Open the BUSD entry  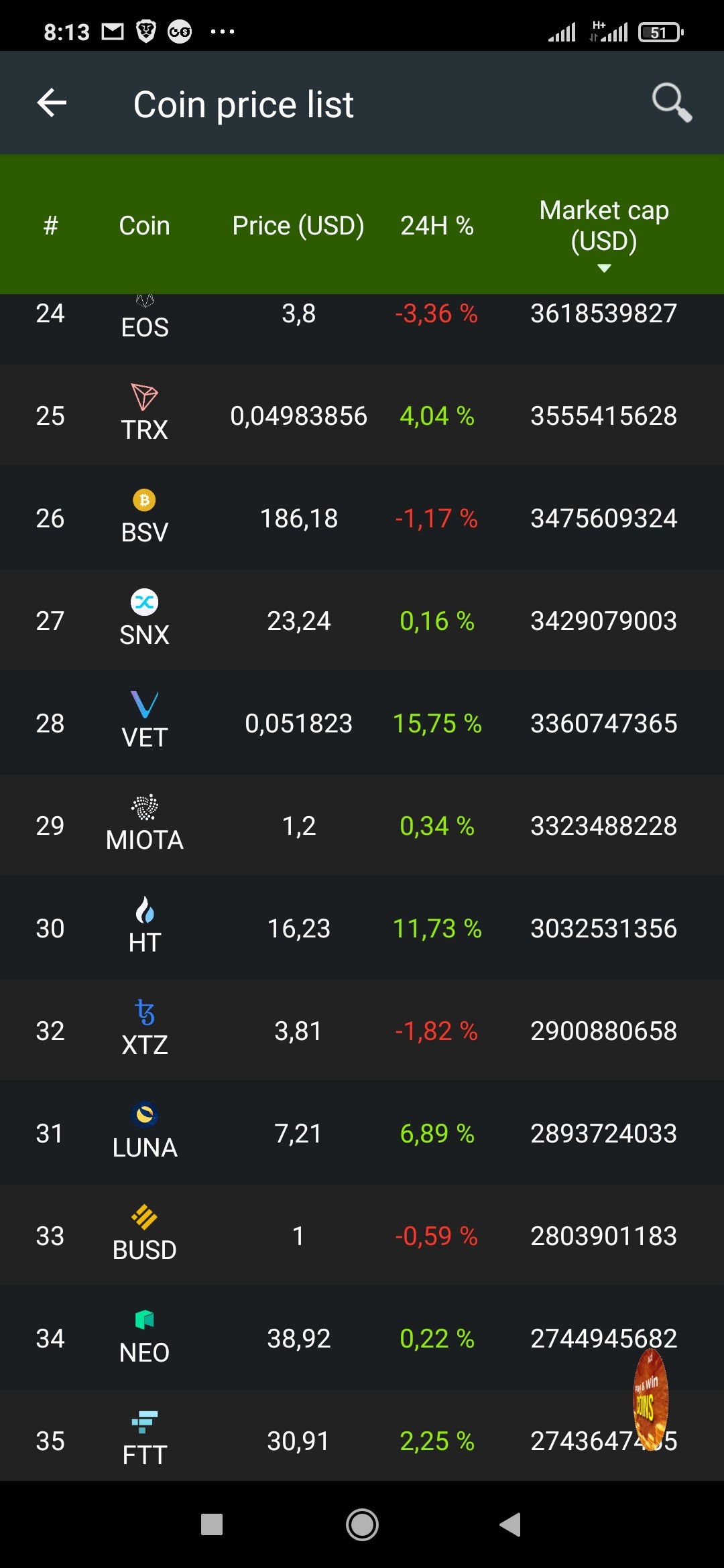(x=362, y=1236)
